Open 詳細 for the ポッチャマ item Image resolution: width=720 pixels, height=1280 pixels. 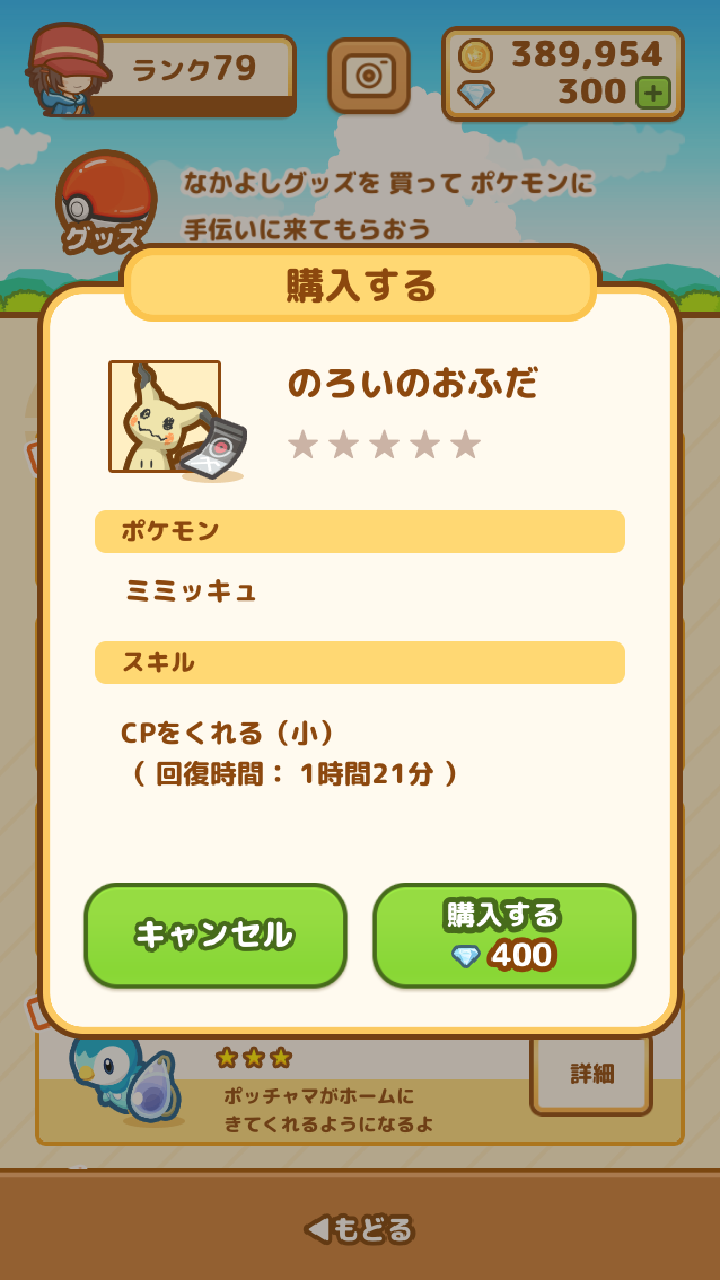591,1074
